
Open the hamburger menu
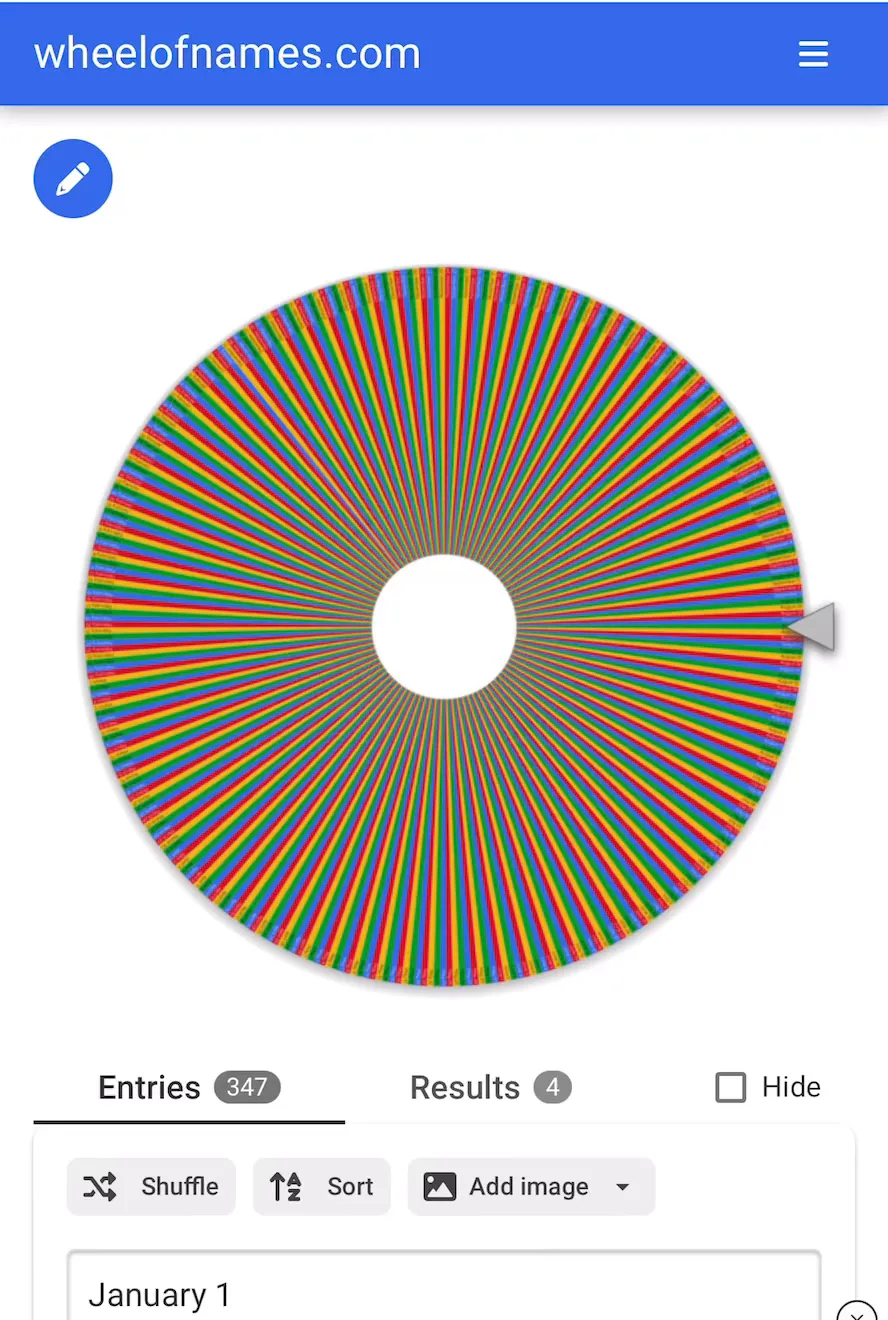point(813,54)
